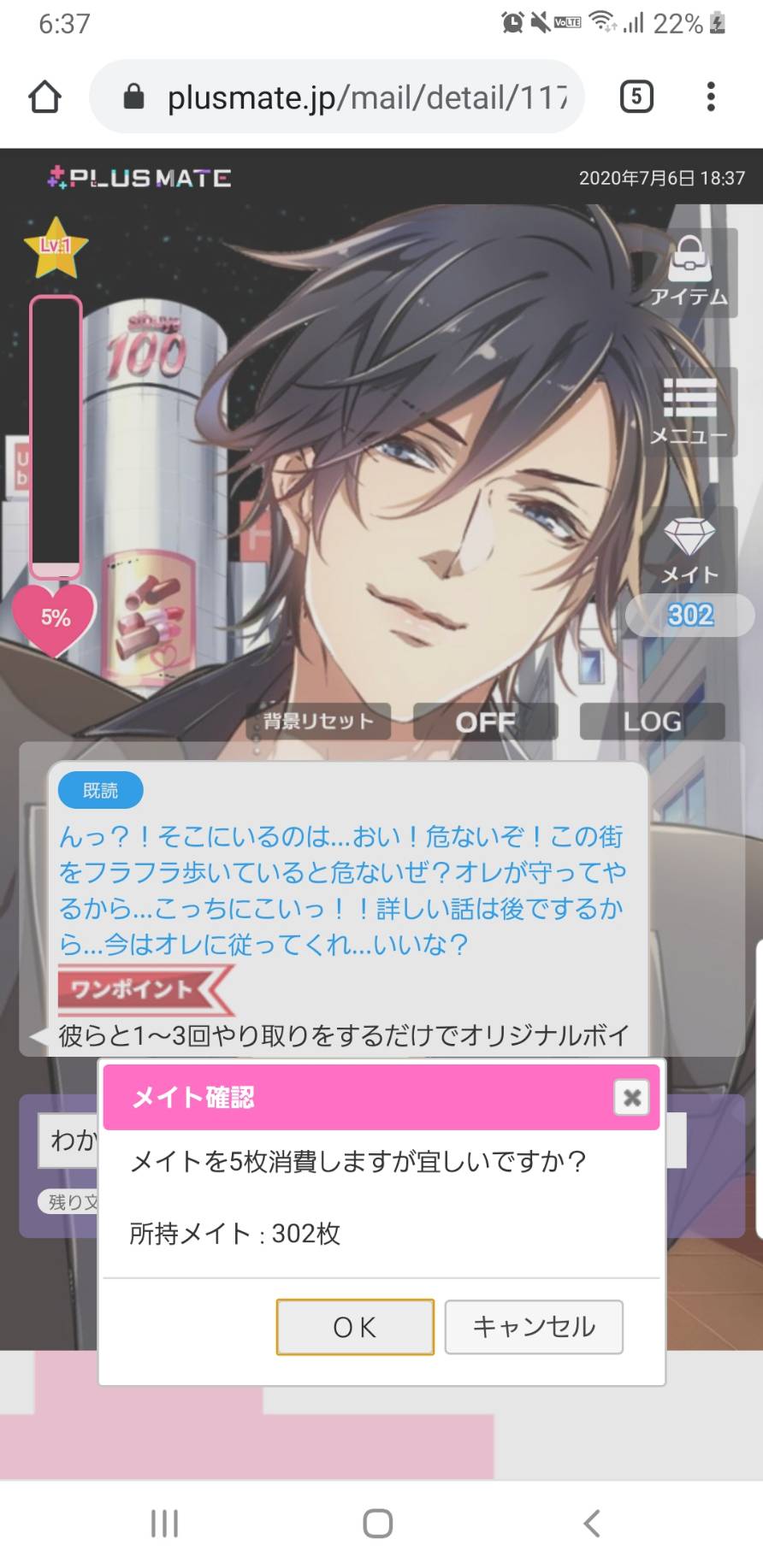Open the browser tab switcher

tap(636, 97)
